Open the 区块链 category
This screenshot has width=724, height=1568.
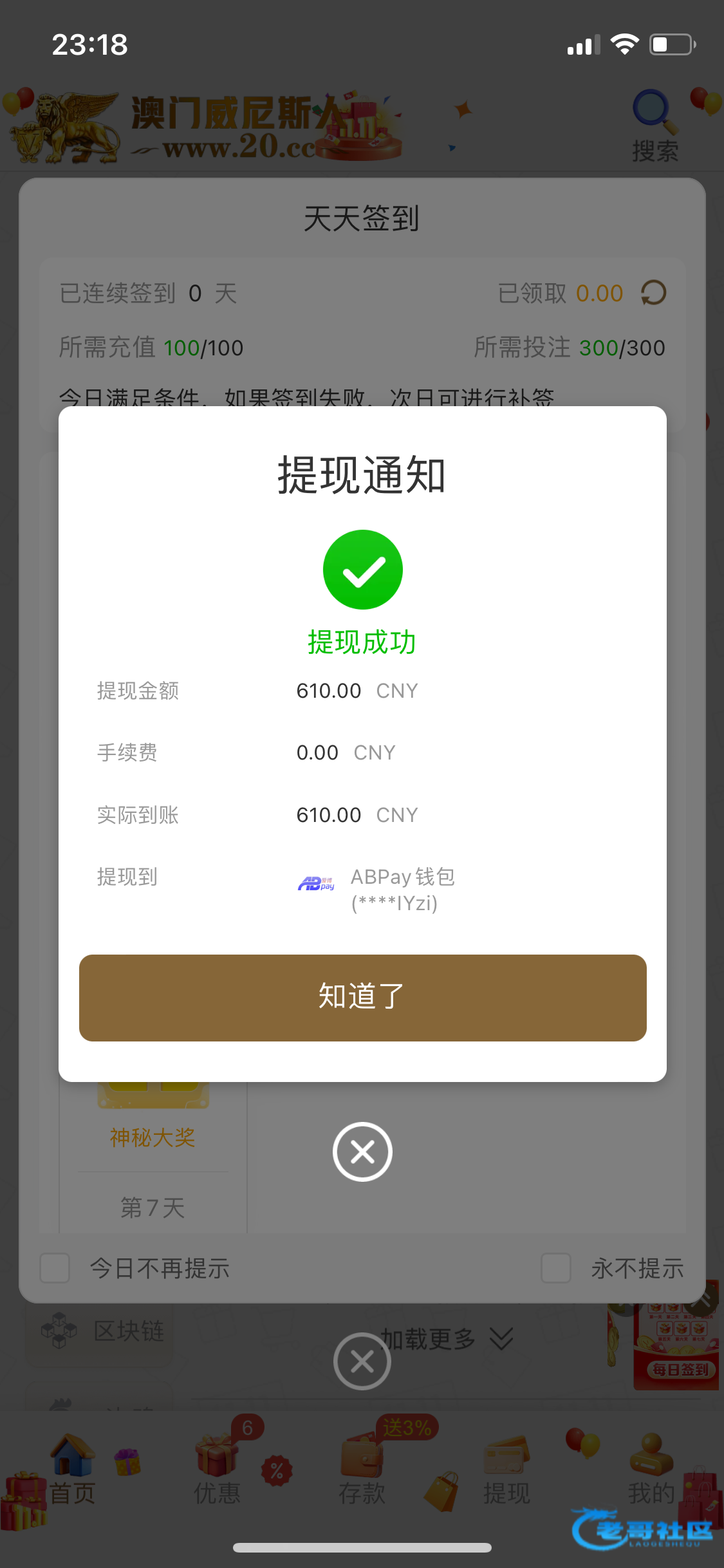[103, 1330]
